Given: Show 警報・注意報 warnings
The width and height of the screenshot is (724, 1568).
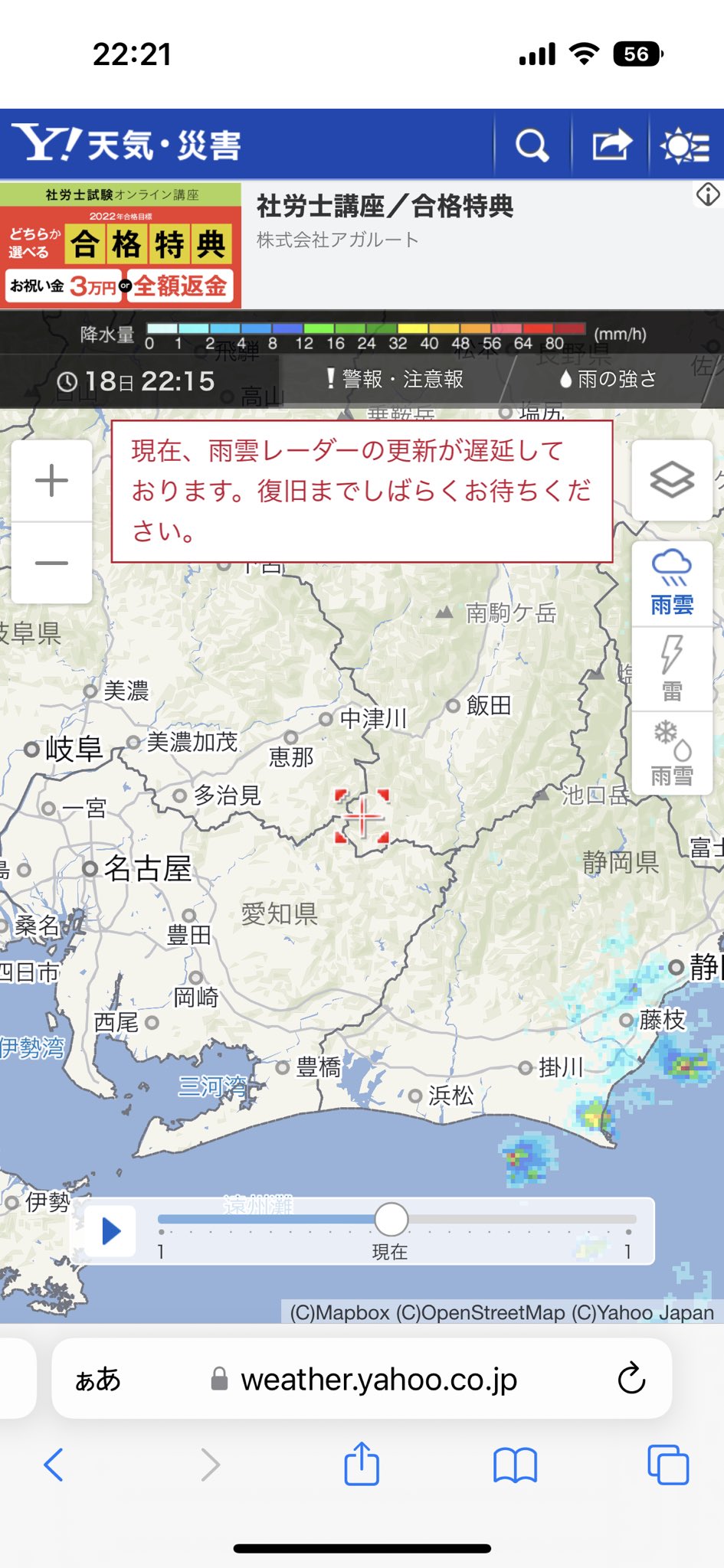Looking at the screenshot, I should click(395, 379).
